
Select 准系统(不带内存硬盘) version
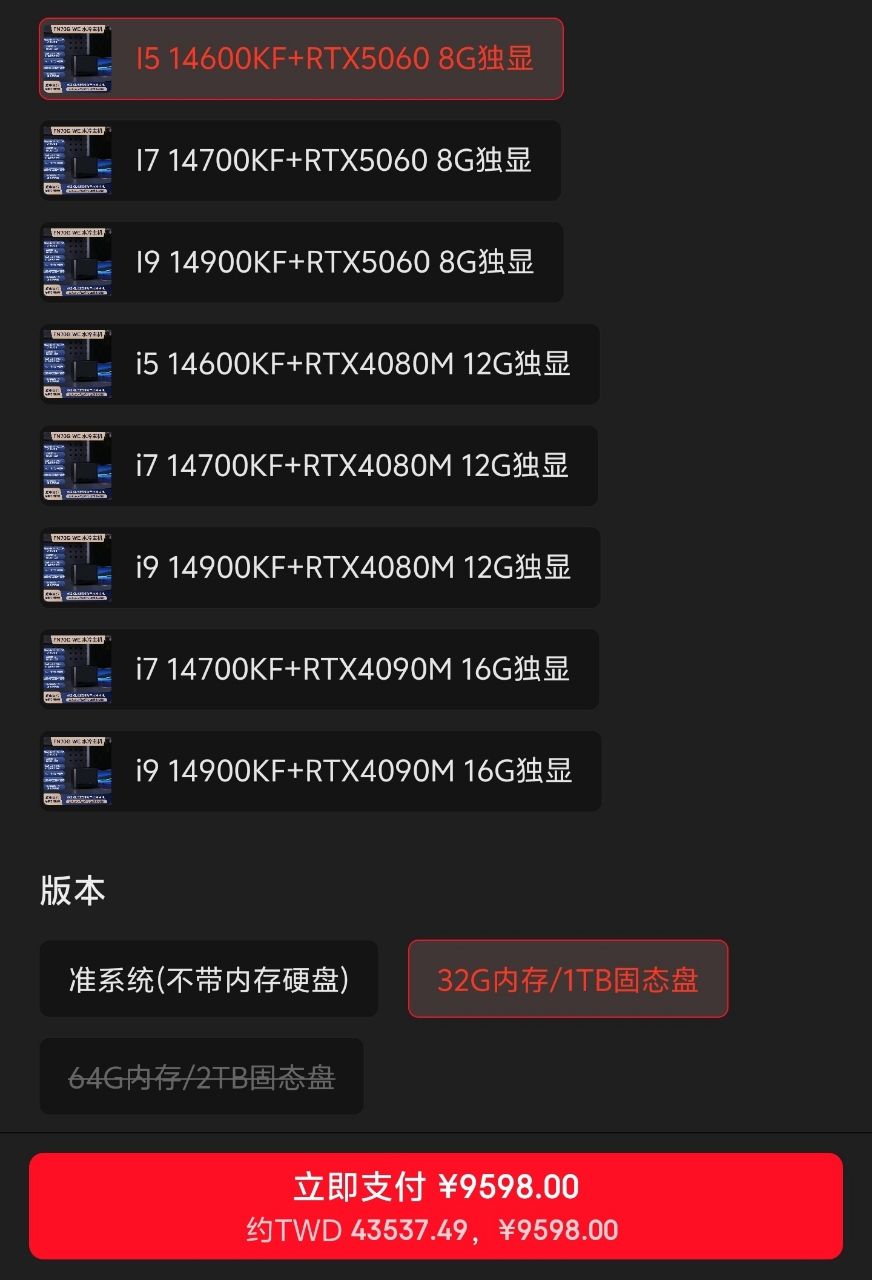click(209, 979)
